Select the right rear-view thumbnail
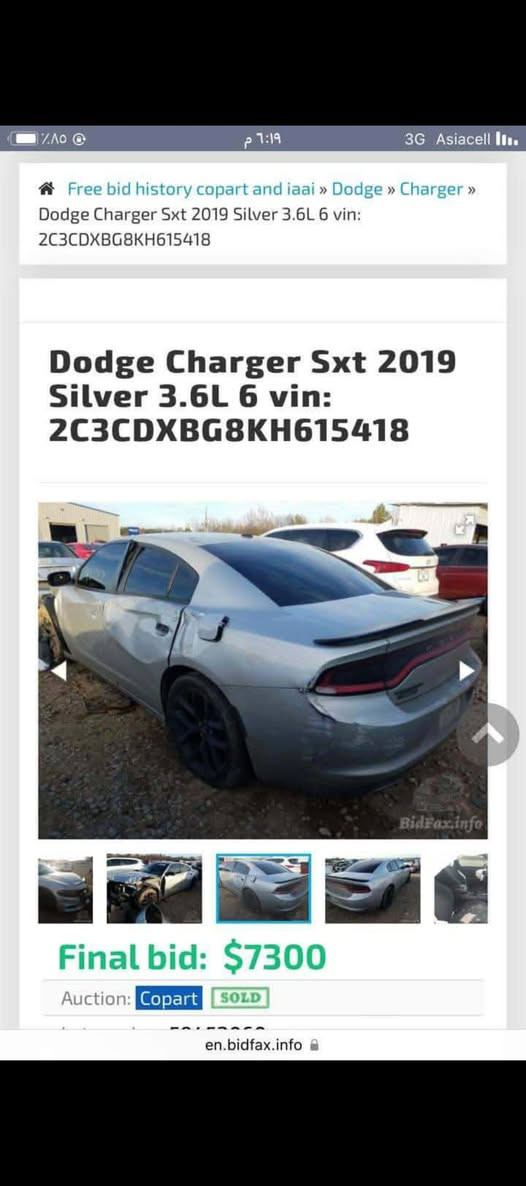Viewport: 526px width, 1186px height. (372, 889)
